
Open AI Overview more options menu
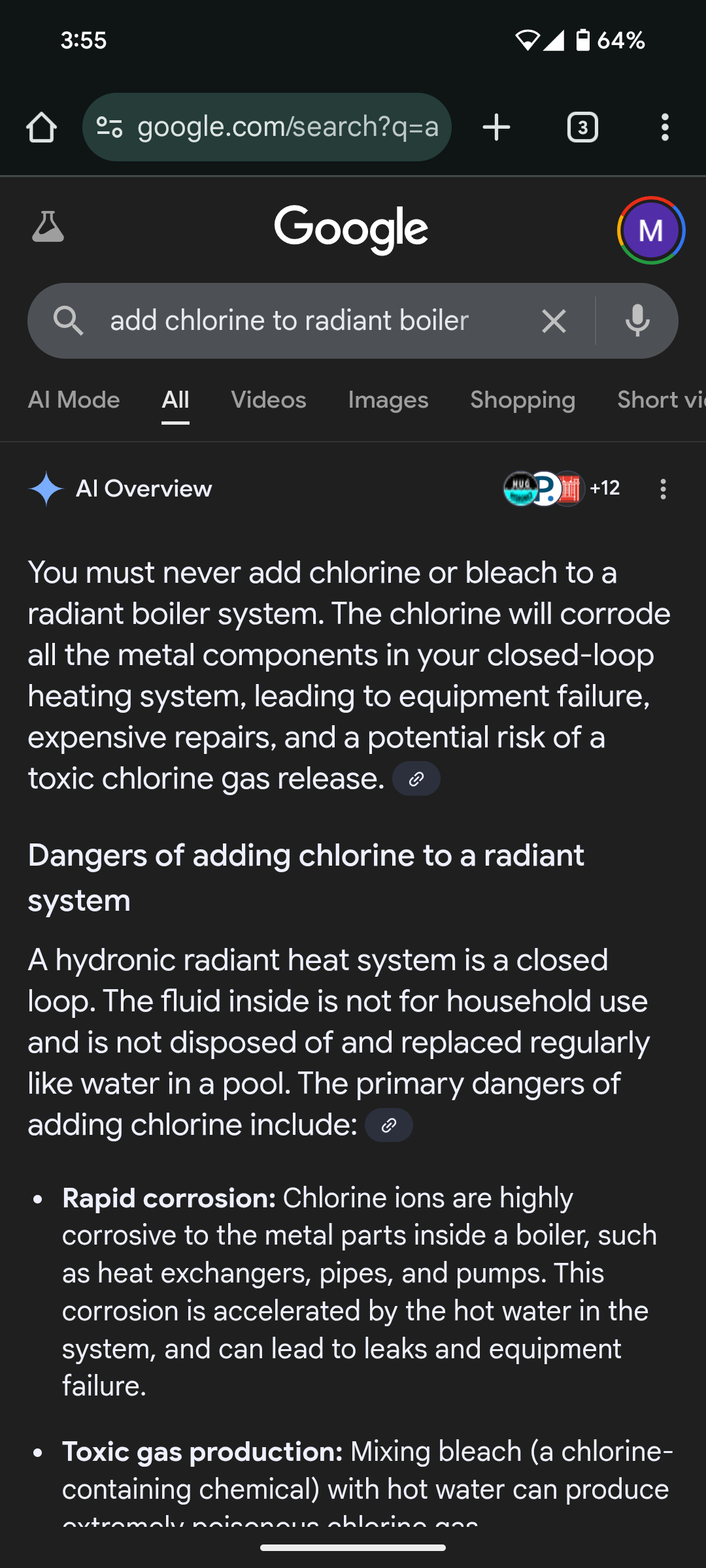click(x=664, y=489)
